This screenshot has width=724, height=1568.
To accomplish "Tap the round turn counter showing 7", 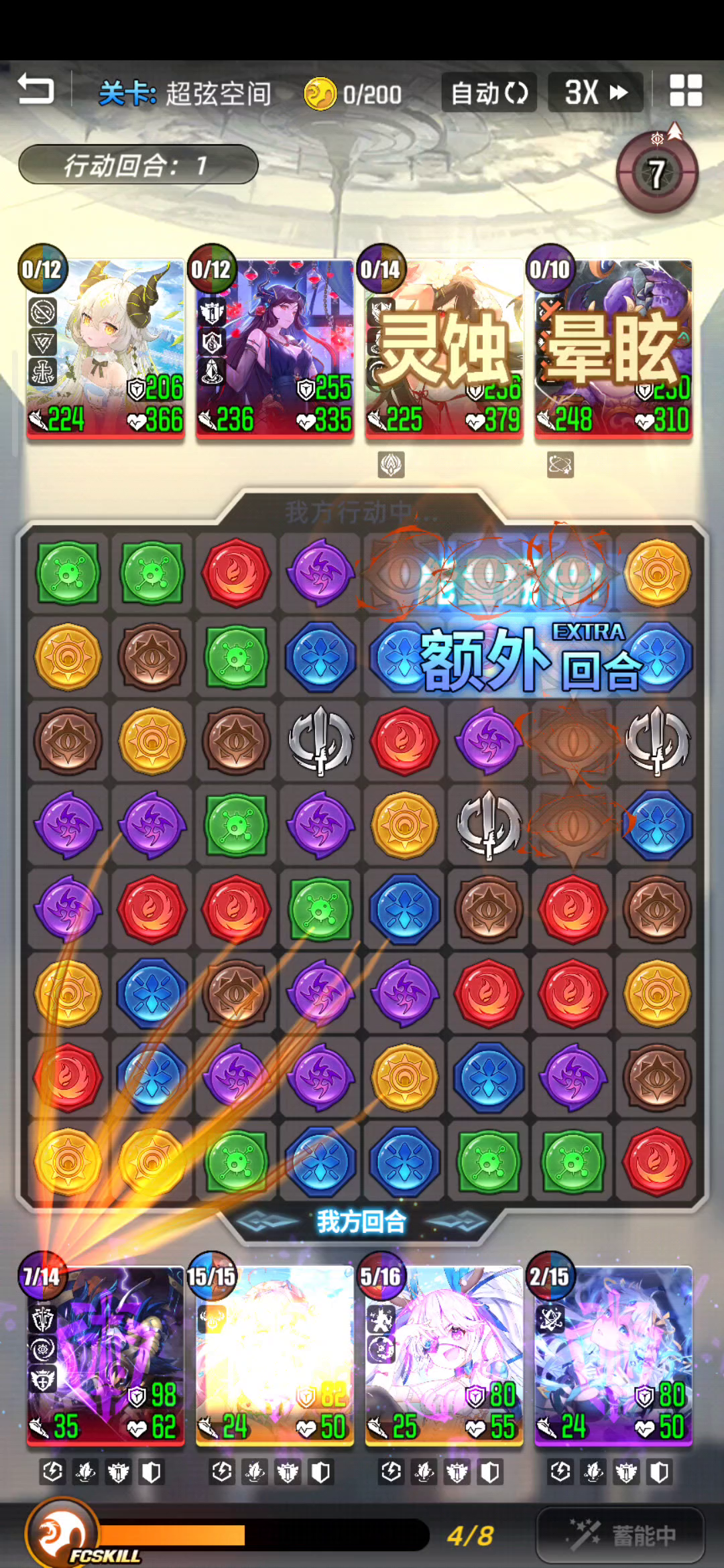I will pyautogui.click(x=657, y=173).
